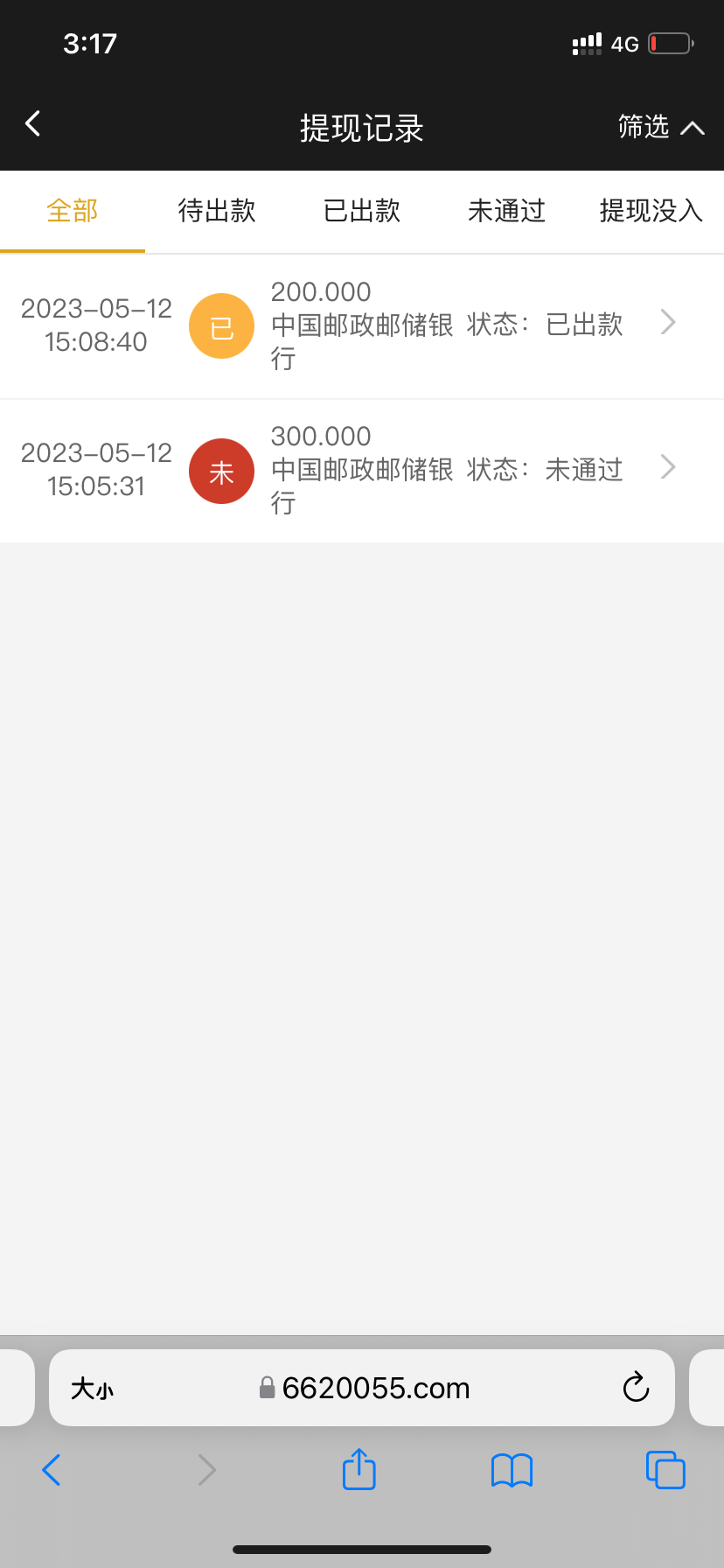Tap the battery indicator in the status bar
The width and height of the screenshot is (724, 1568).
[x=670, y=43]
